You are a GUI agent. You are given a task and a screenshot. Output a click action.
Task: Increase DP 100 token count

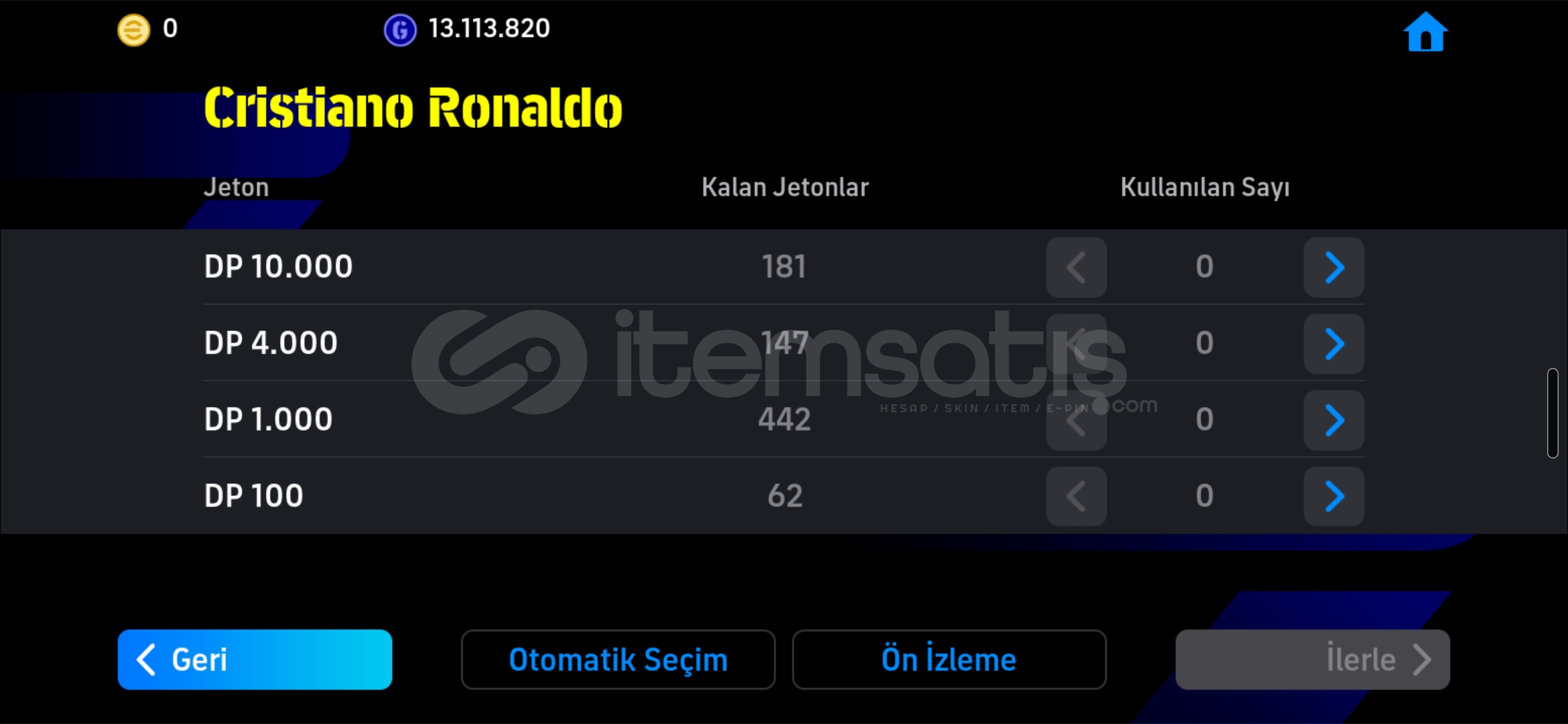(x=1333, y=497)
